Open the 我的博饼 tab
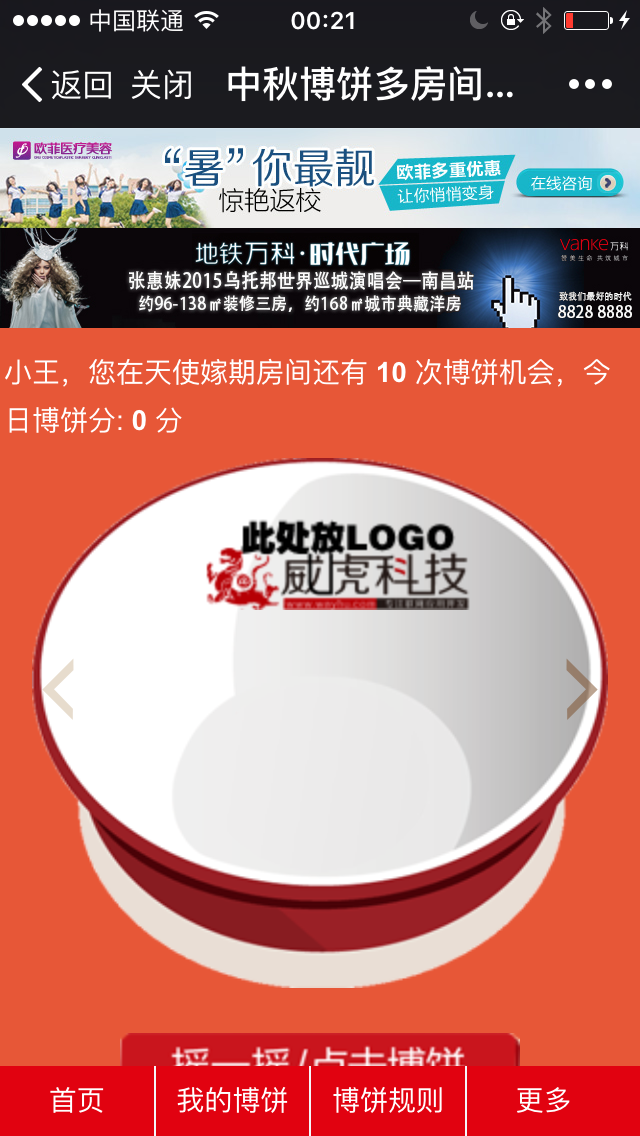This screenshot has width=640, height=1136. point(232,1101)
